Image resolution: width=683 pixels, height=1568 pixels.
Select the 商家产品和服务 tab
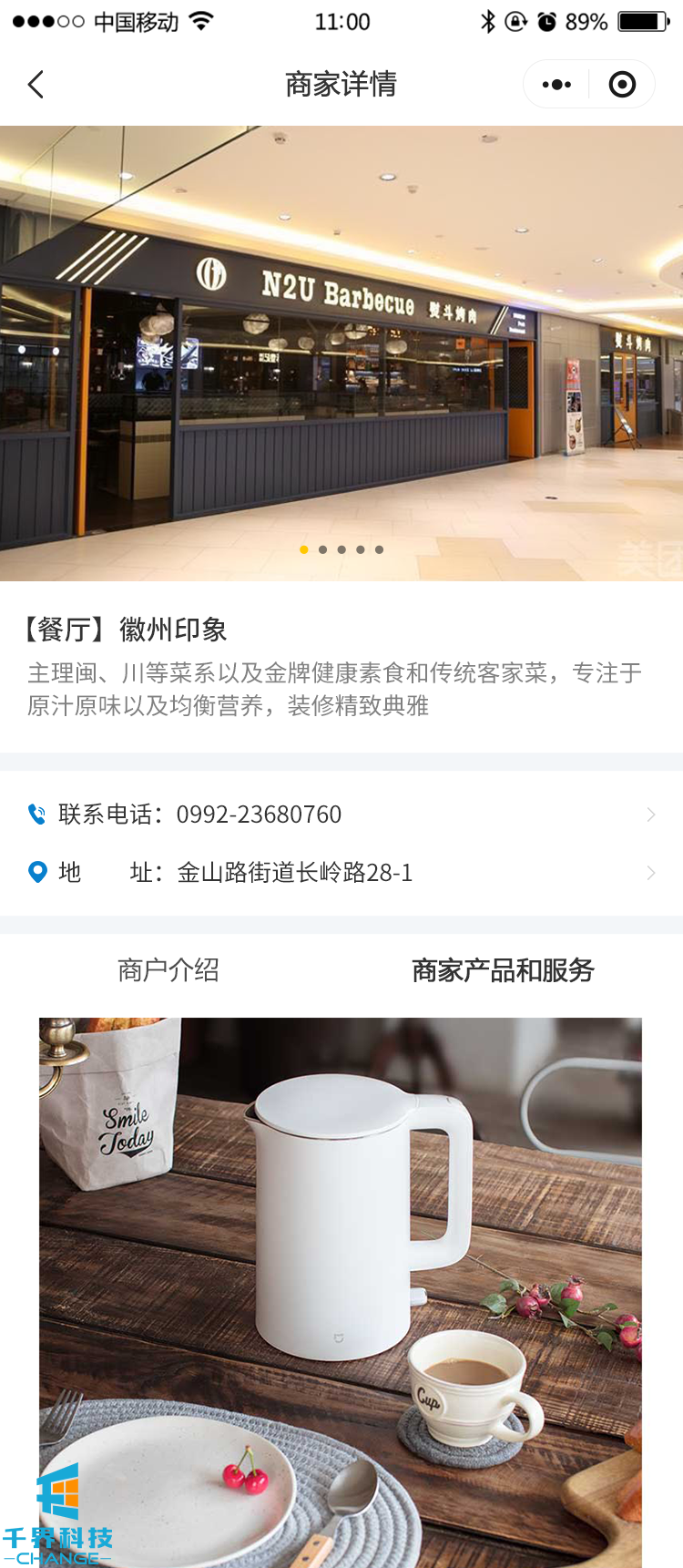pyautogui.click(x=503, y=970)
